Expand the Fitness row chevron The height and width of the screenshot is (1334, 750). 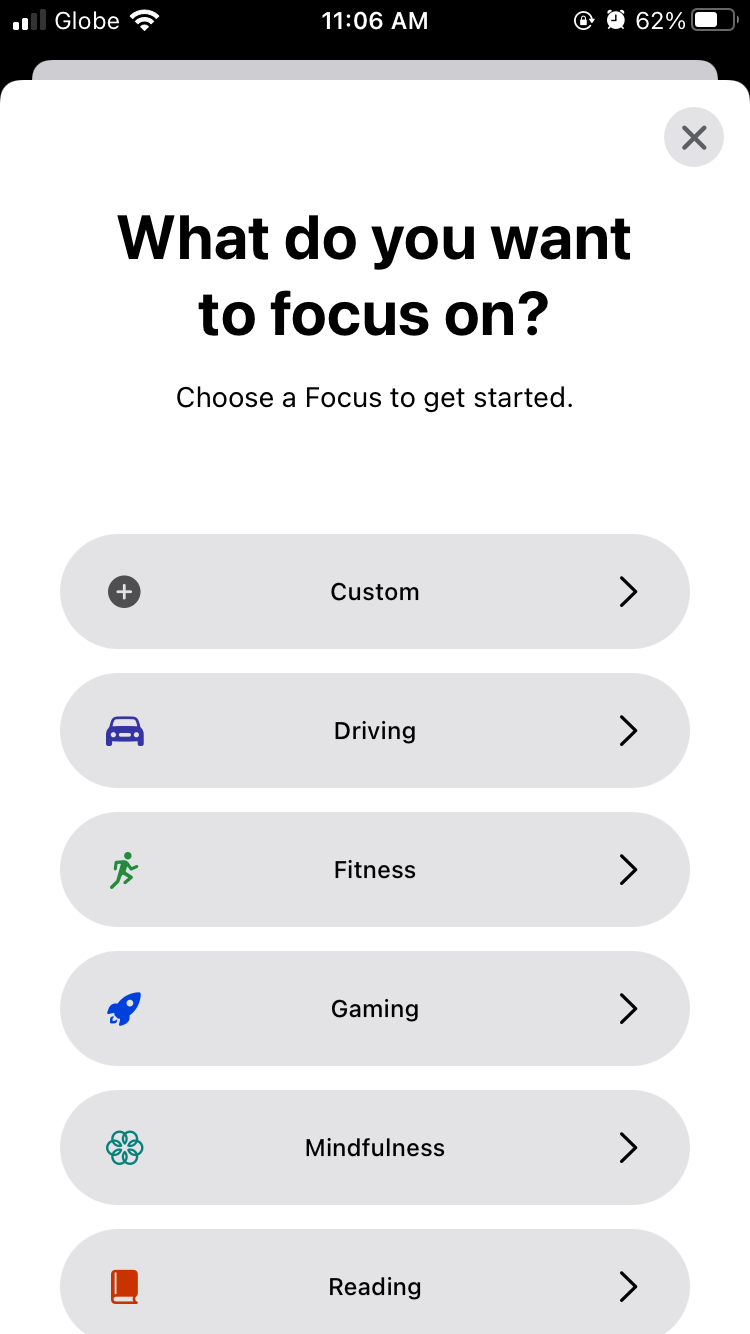click(x=629, y=869)
